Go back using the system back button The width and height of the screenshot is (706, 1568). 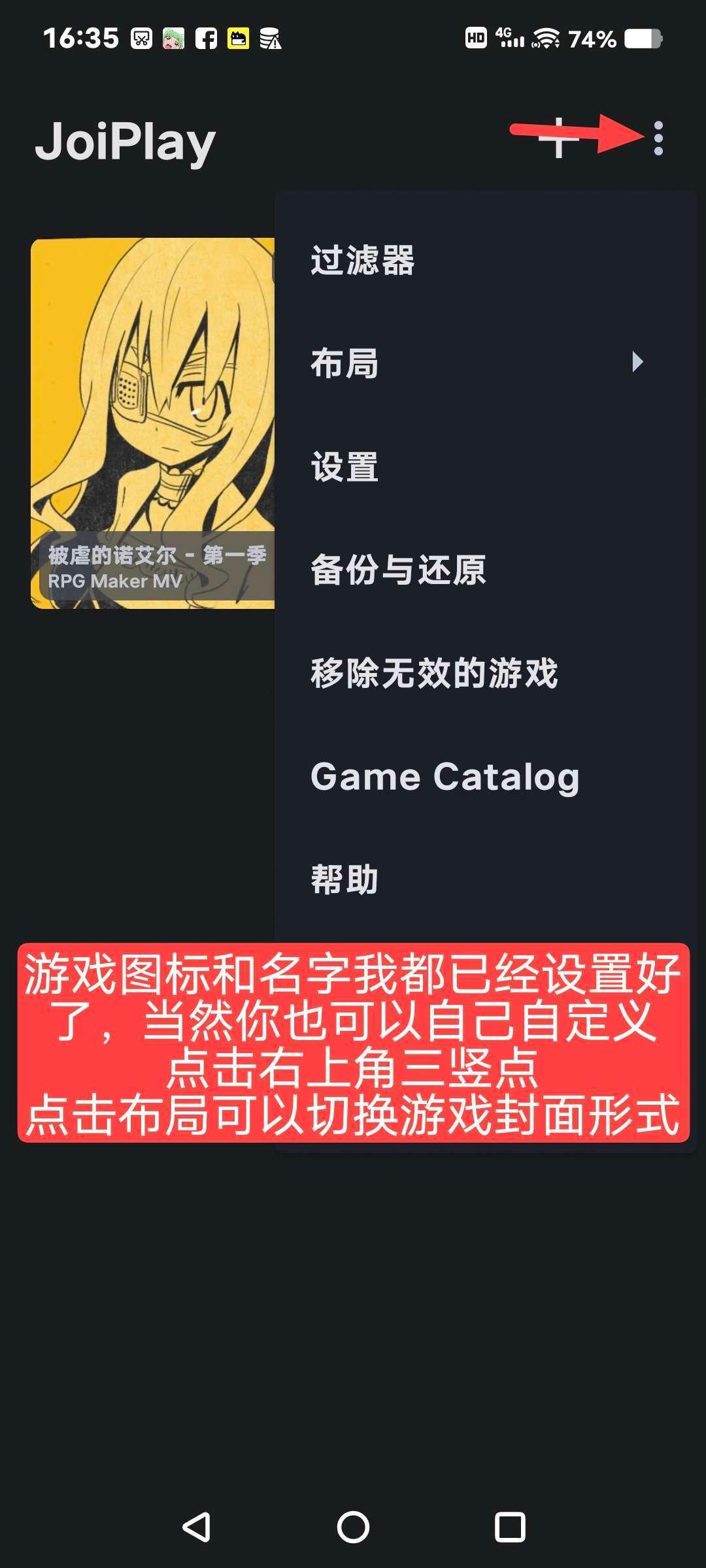pos(196,1527)
